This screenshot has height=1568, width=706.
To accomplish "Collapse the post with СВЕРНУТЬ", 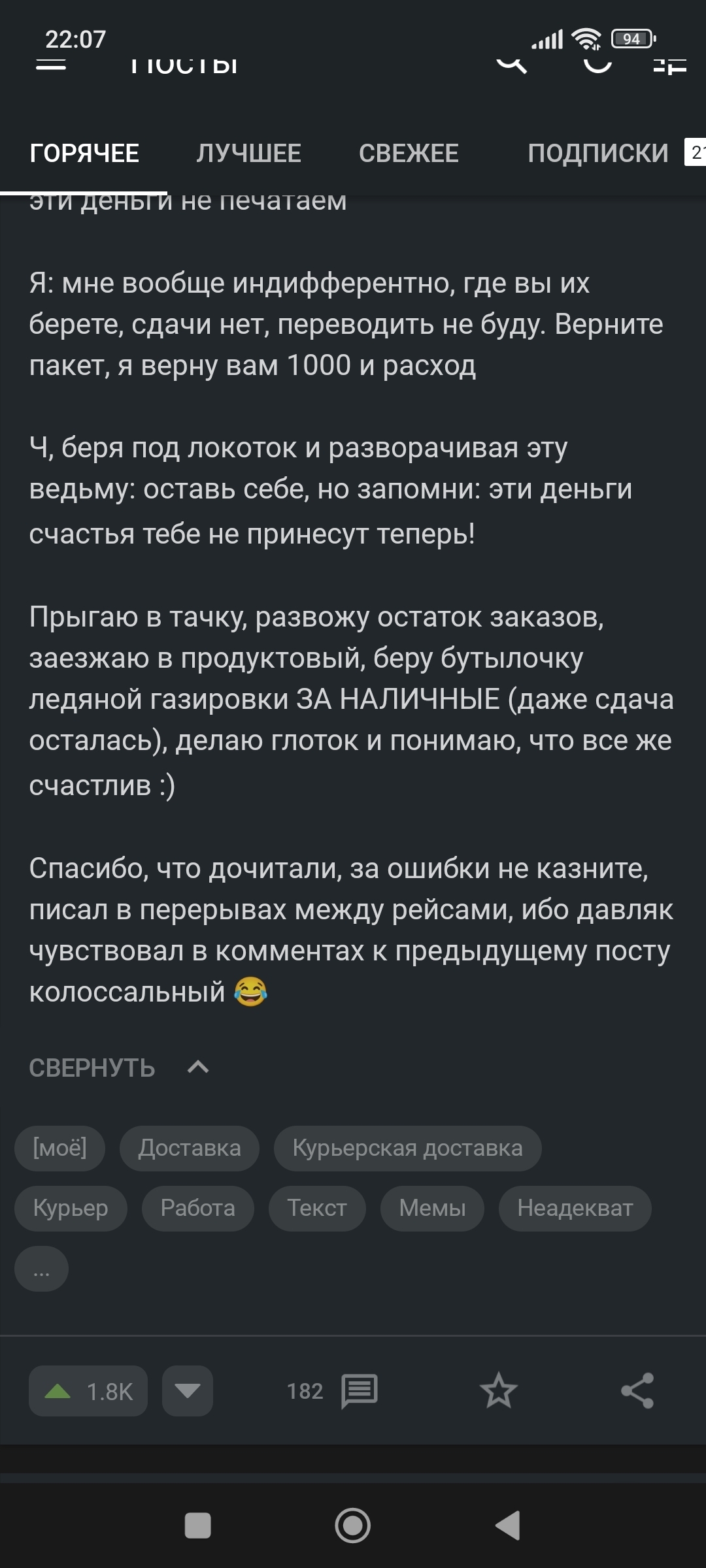I will 118,1068.
